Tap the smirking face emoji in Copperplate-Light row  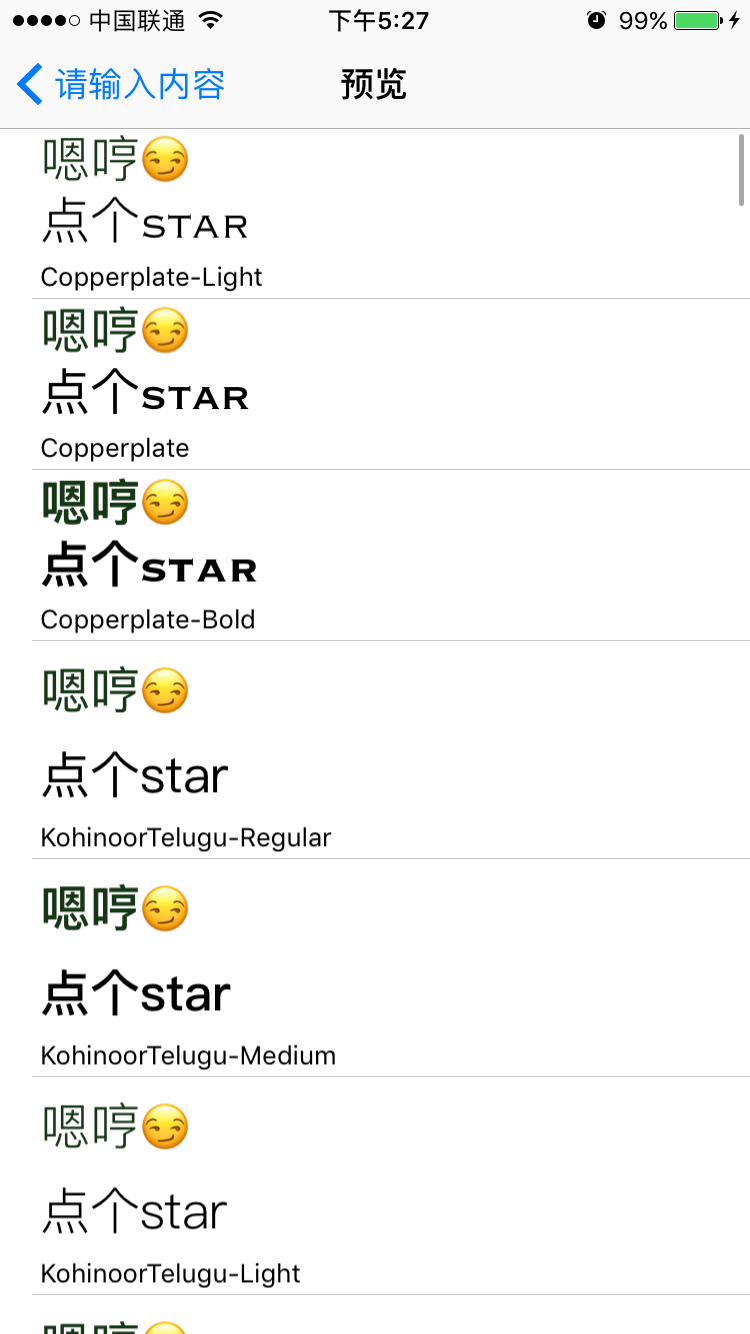[x=167, y=158]
